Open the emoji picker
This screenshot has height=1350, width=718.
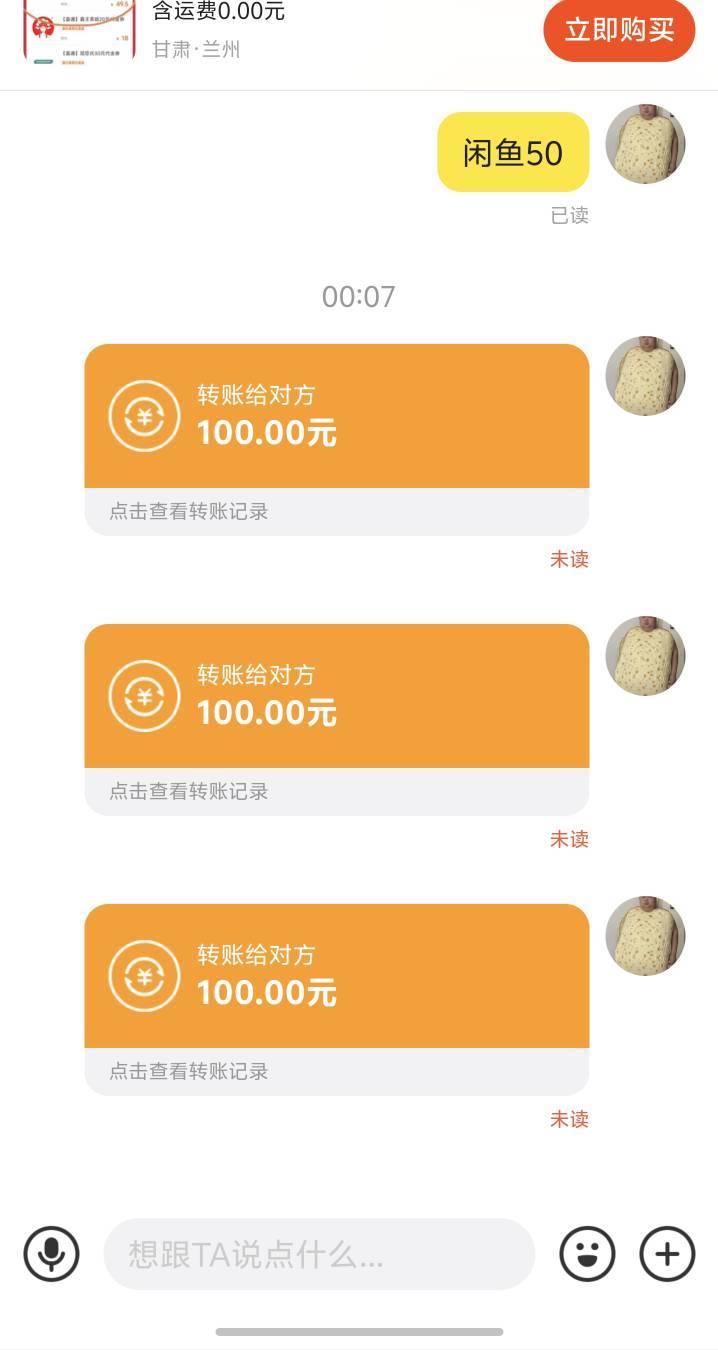tap(587, 1254)
